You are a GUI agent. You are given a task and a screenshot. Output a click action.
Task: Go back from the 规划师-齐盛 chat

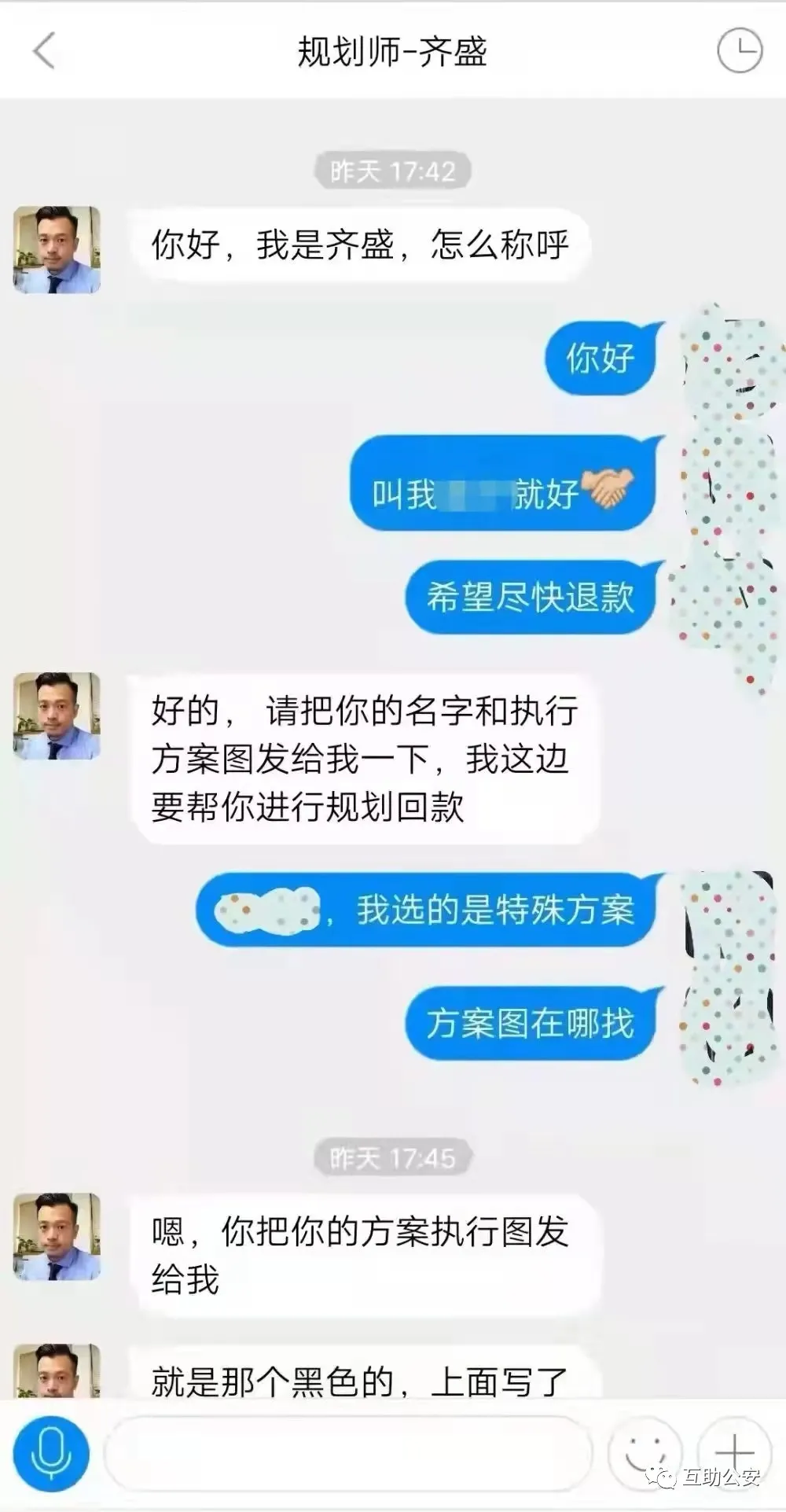tap(44, 51)
